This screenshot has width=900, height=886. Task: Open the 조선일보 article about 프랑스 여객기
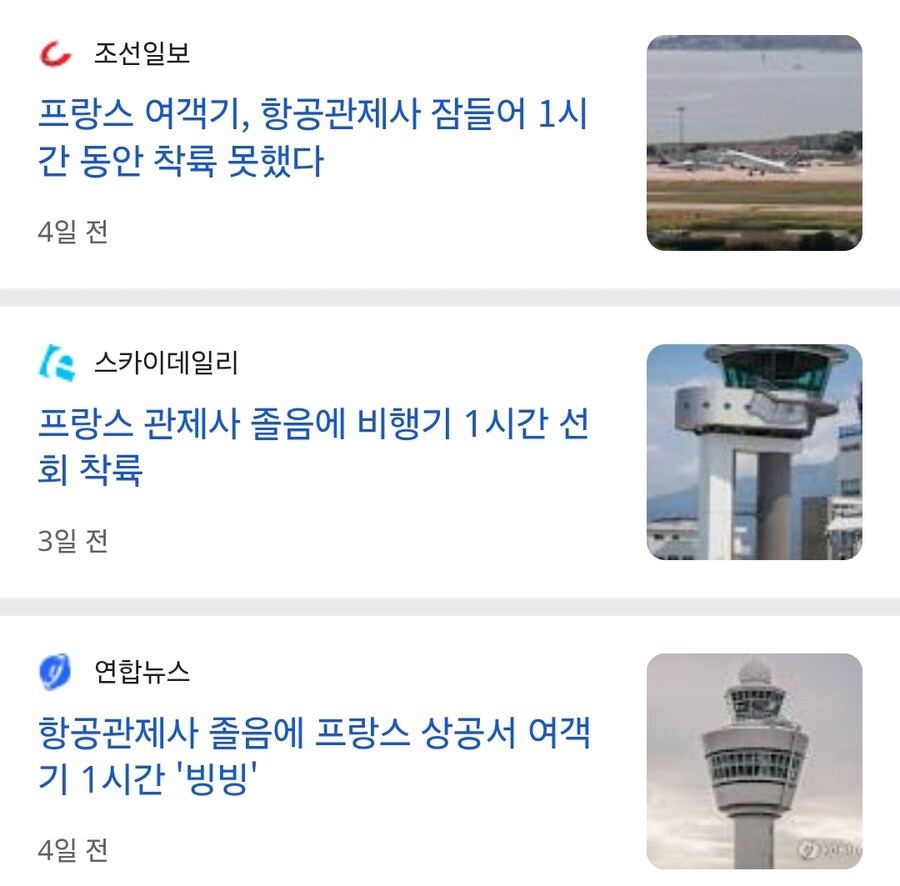[x=312, y=138]
